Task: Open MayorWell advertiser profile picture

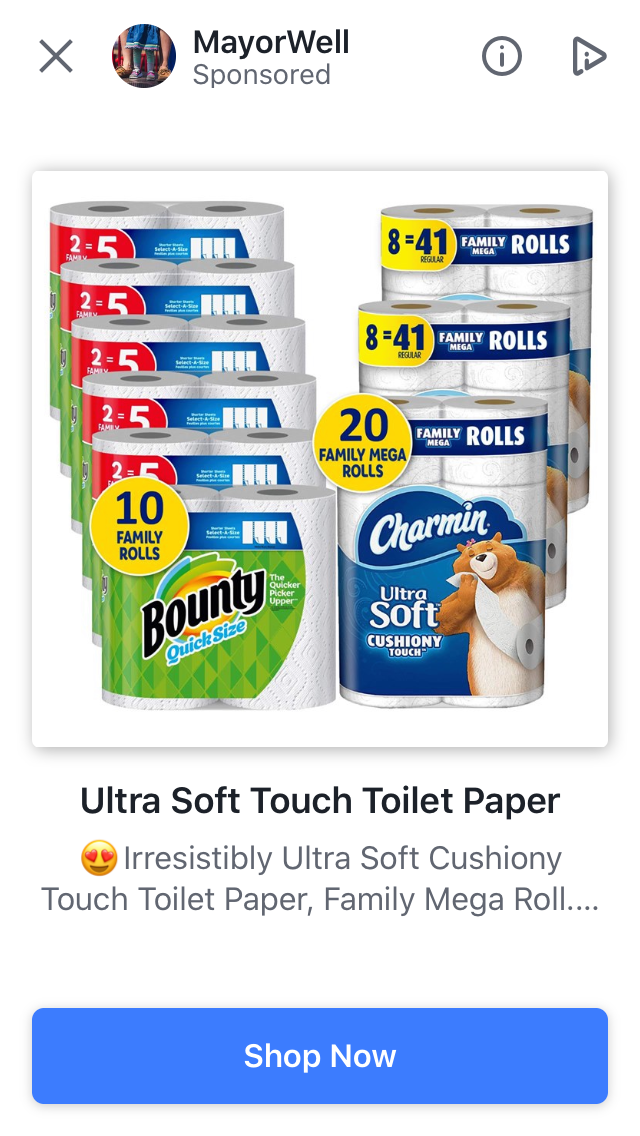Action: click(144, 56)
